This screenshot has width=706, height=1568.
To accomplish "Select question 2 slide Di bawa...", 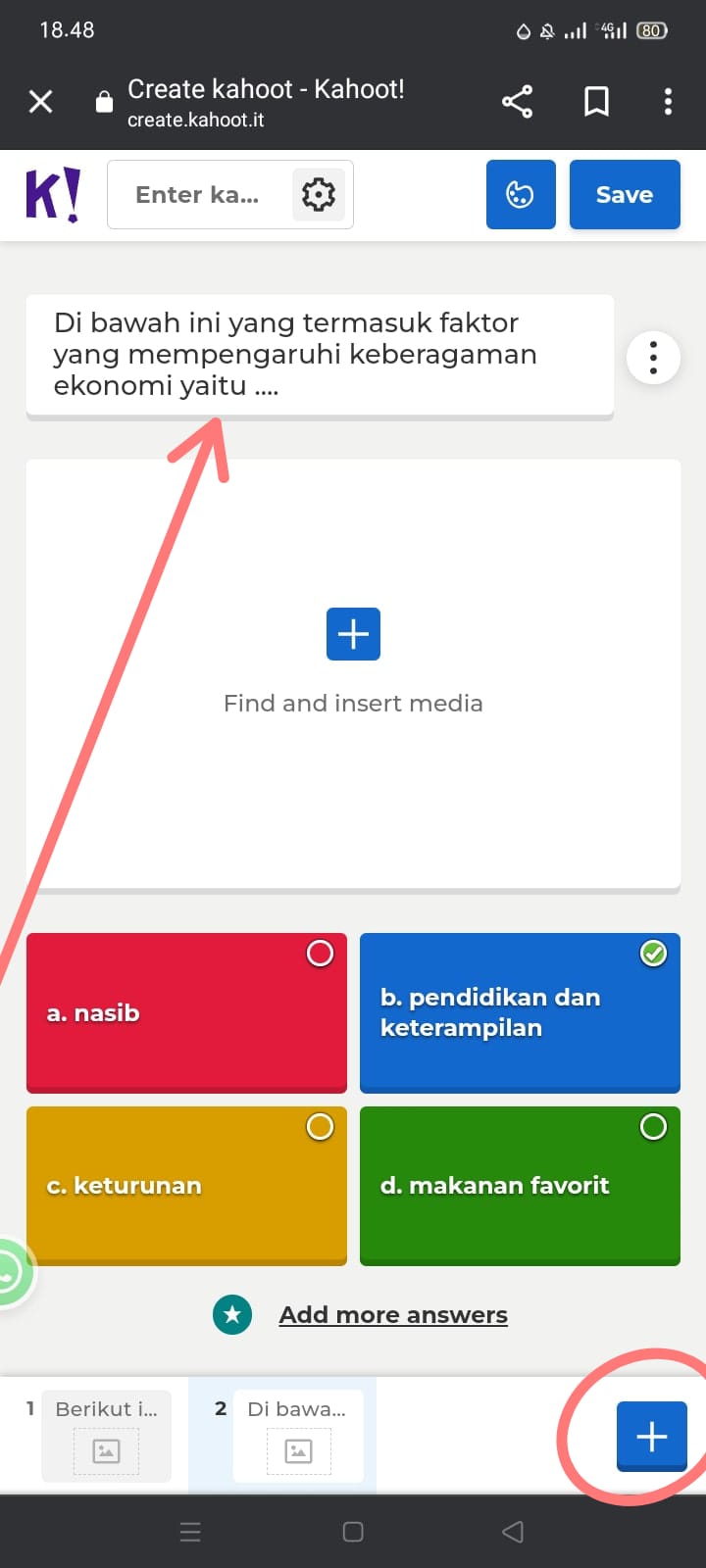I will pos(298,1436).
